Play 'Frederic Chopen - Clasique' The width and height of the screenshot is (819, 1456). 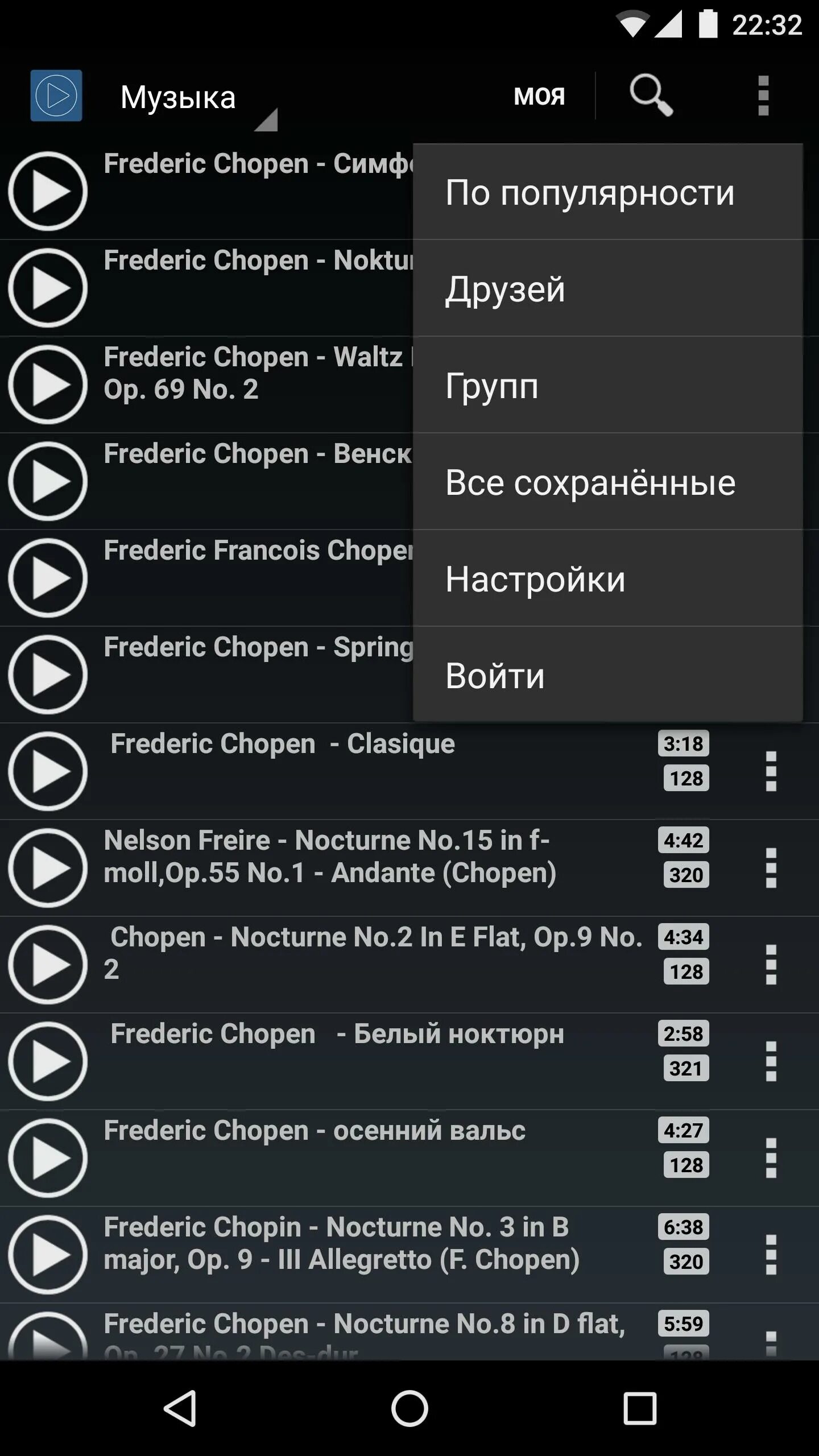[x=48, y=771]
